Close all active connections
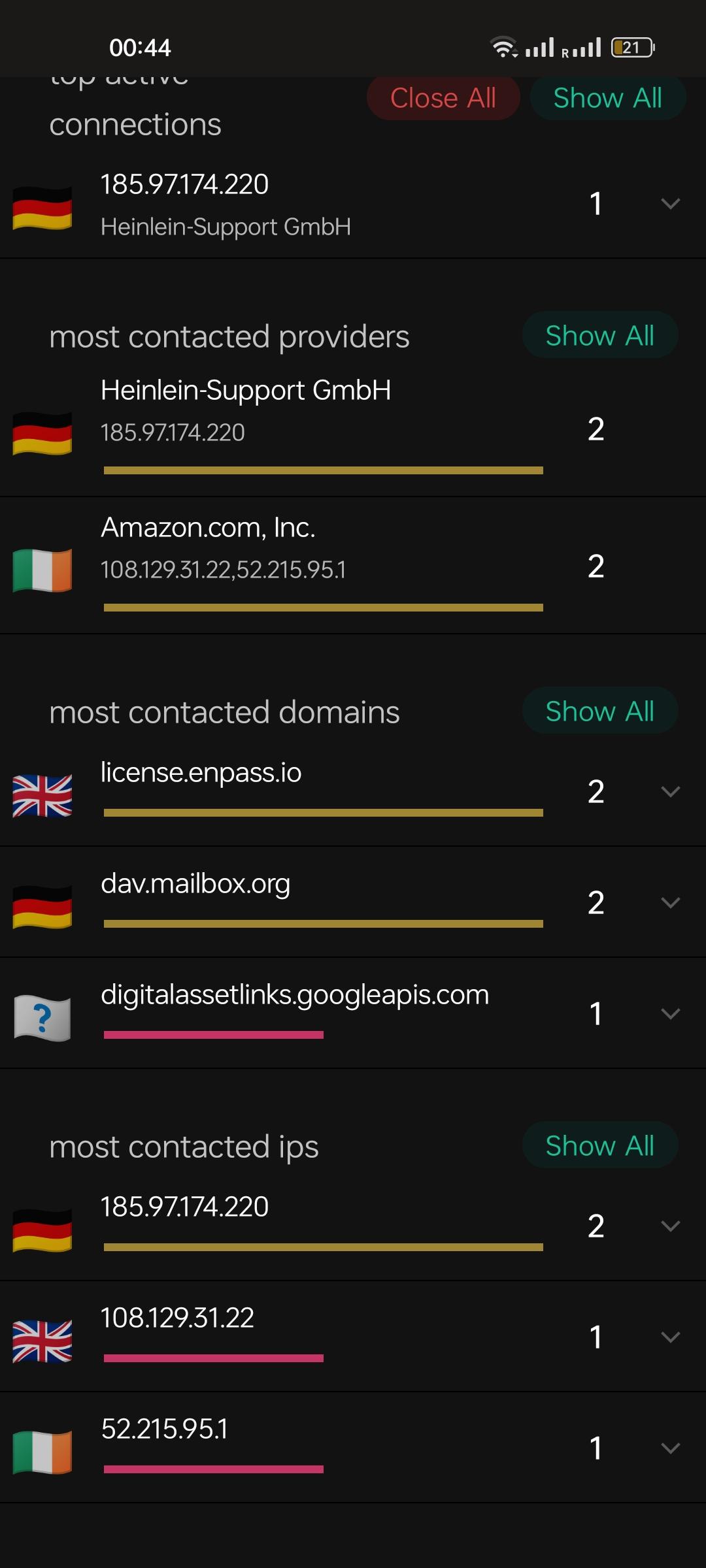 (443, 99)
